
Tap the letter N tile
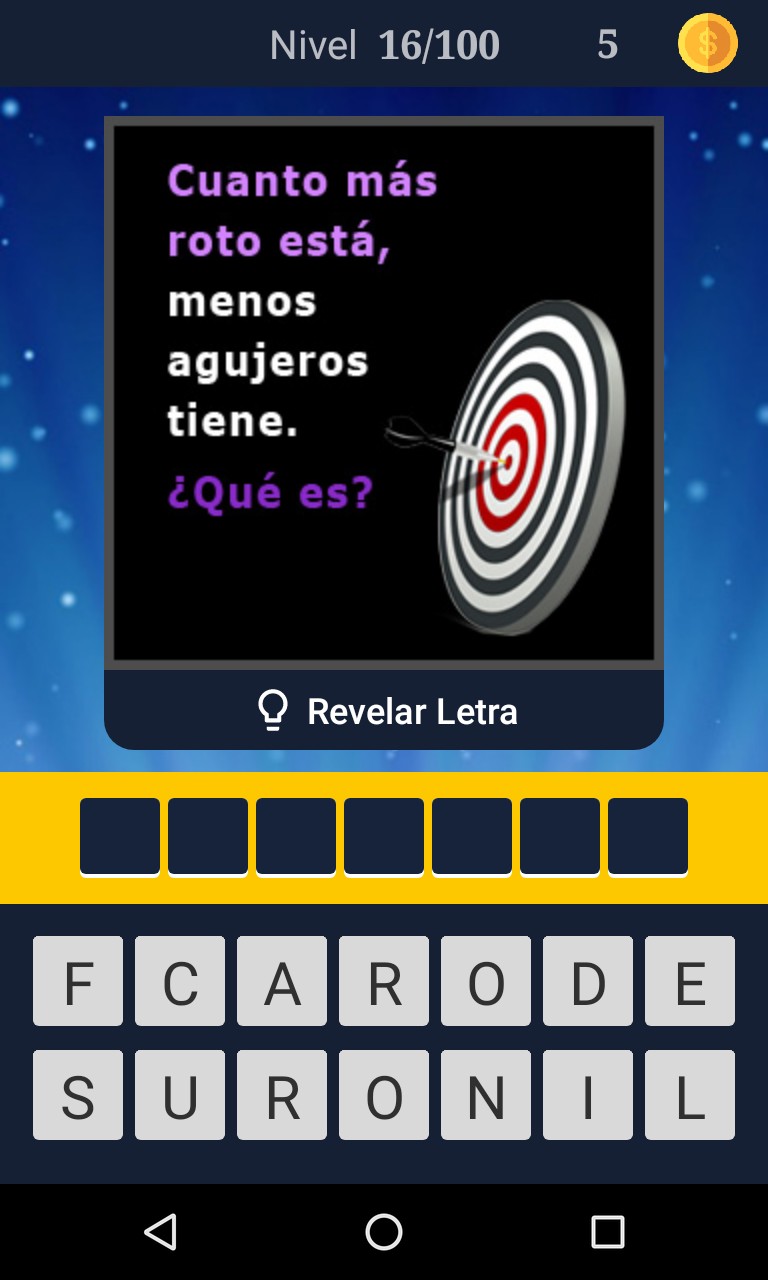(486, 1095)
